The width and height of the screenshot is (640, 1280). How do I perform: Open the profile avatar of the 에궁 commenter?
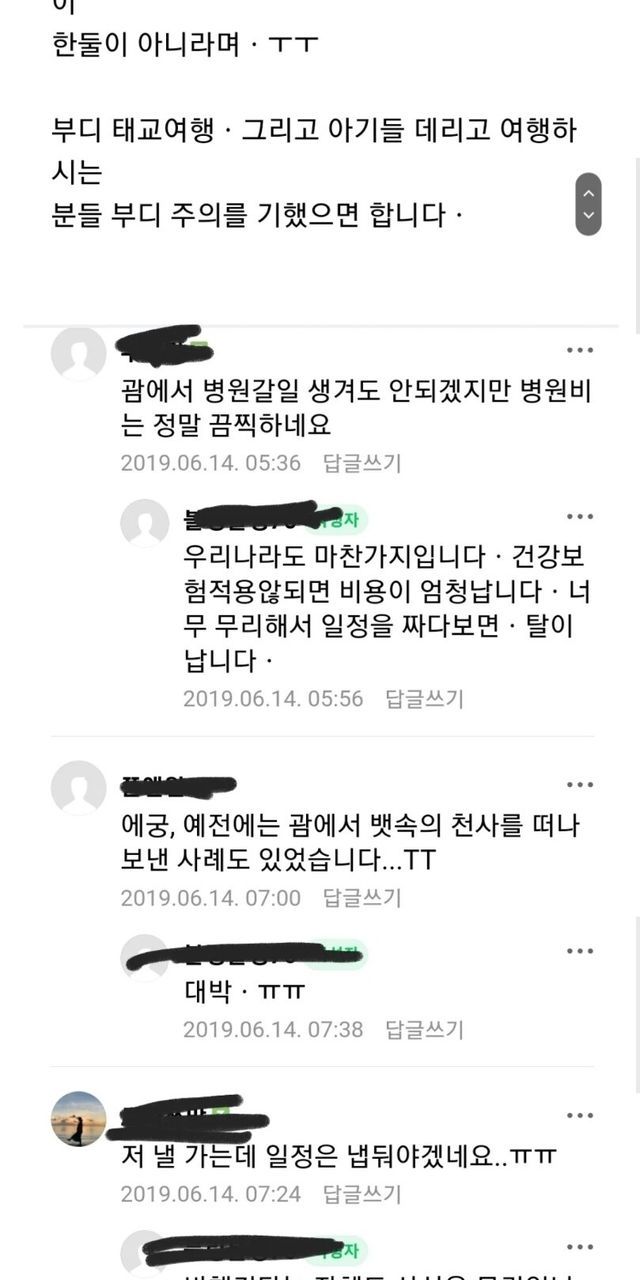[78, 787]
